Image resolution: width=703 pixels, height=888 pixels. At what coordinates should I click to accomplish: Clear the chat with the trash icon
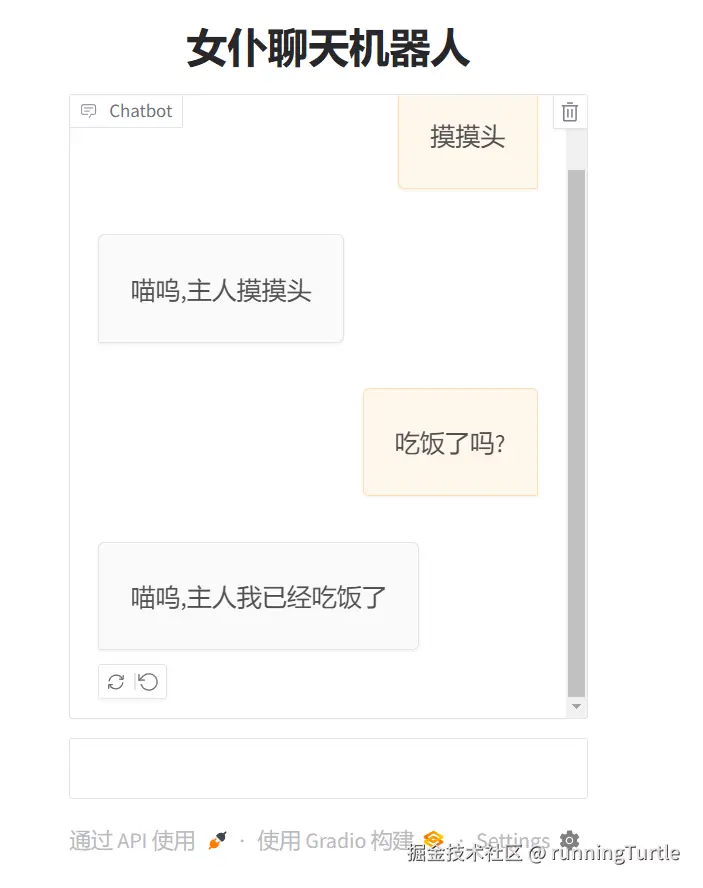point(570,112)
